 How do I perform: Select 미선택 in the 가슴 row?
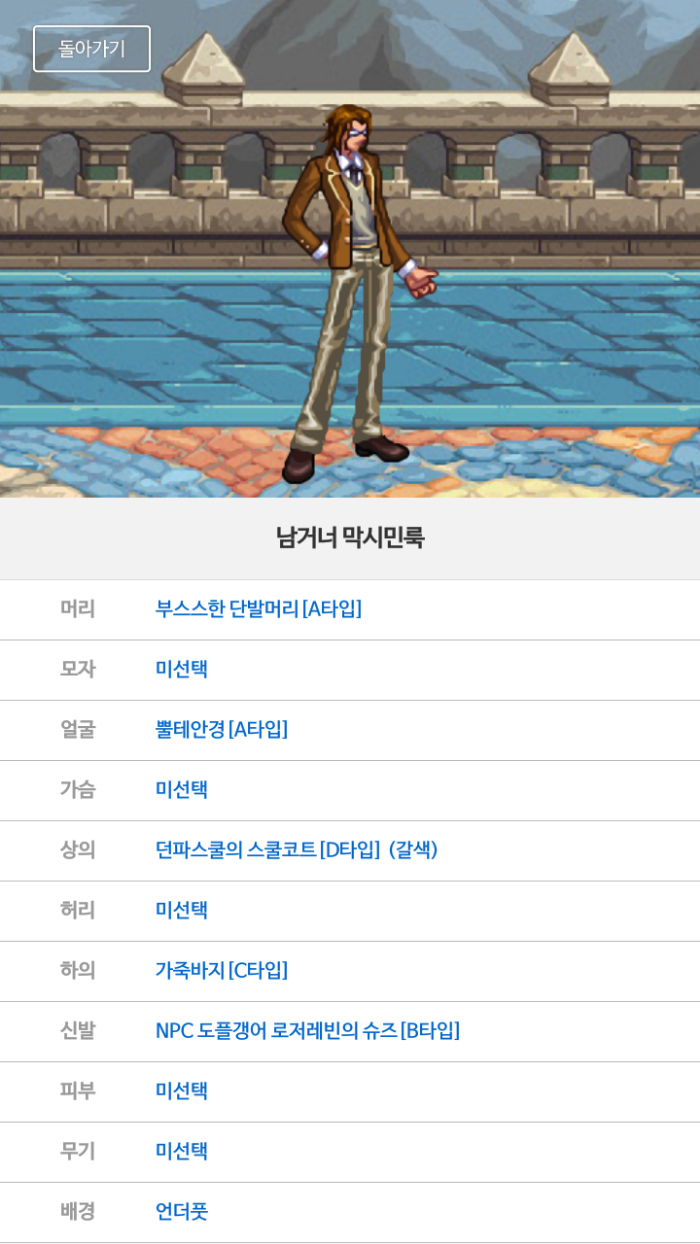click(x=181, y=789)
